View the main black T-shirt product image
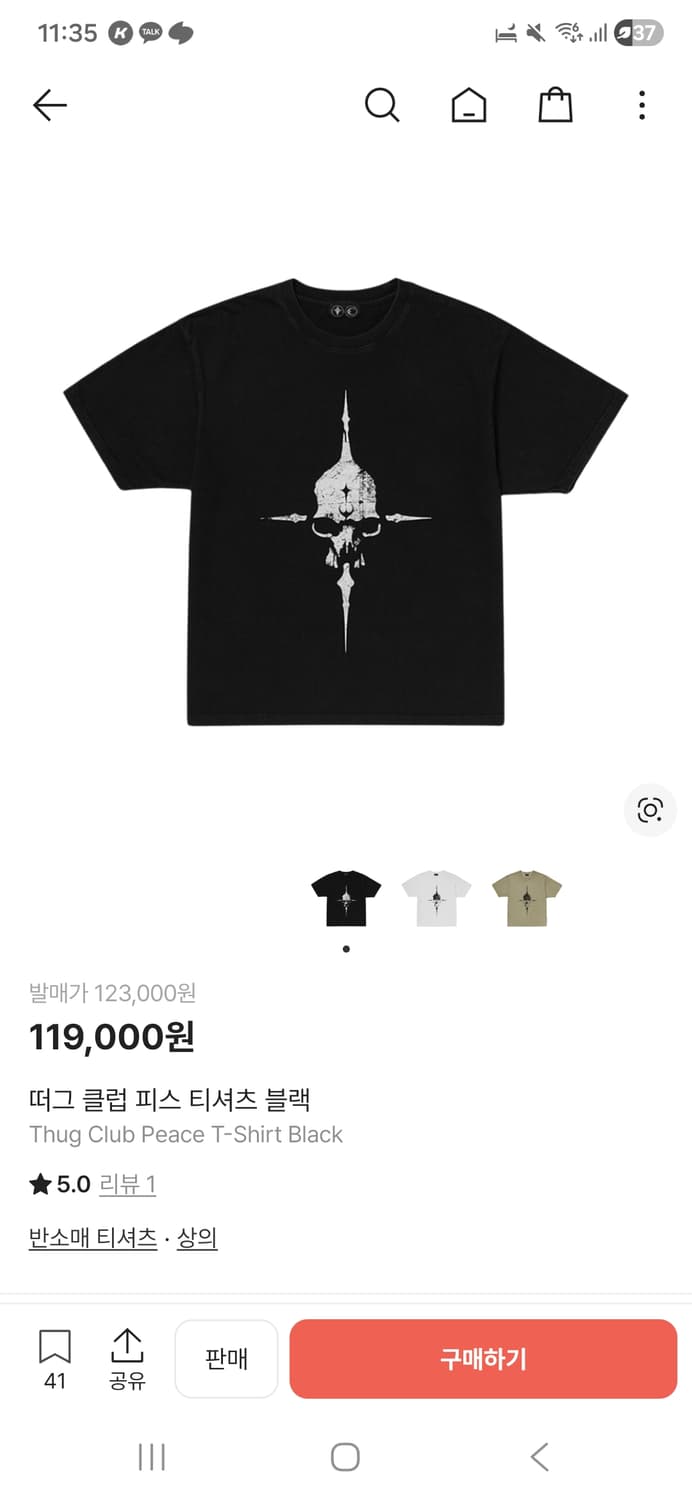This screenshot has height=1500, width=692. click(346, 500)
